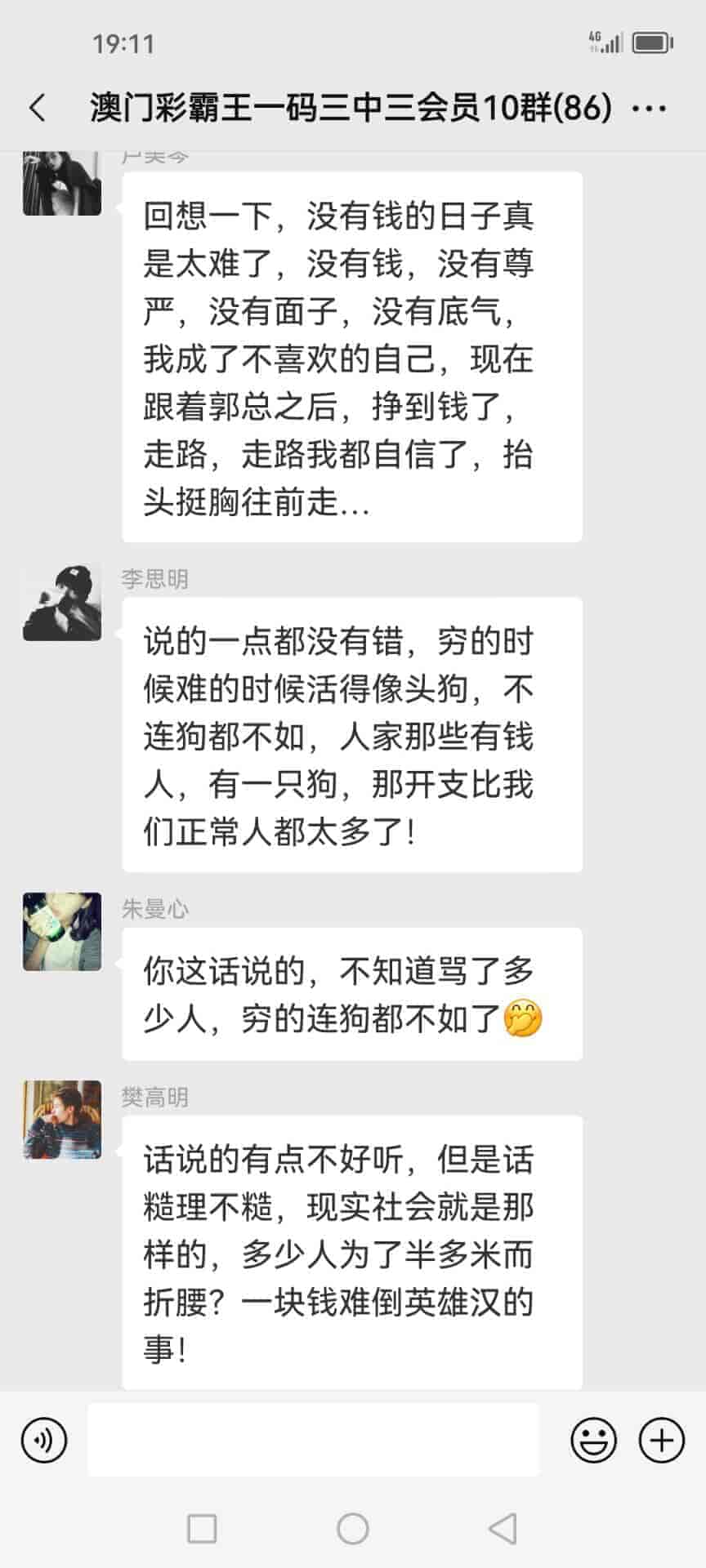The width and height of the screenshot is (706, 1568).
Task: Focus the message text field
Action: tap(313, 1440)
